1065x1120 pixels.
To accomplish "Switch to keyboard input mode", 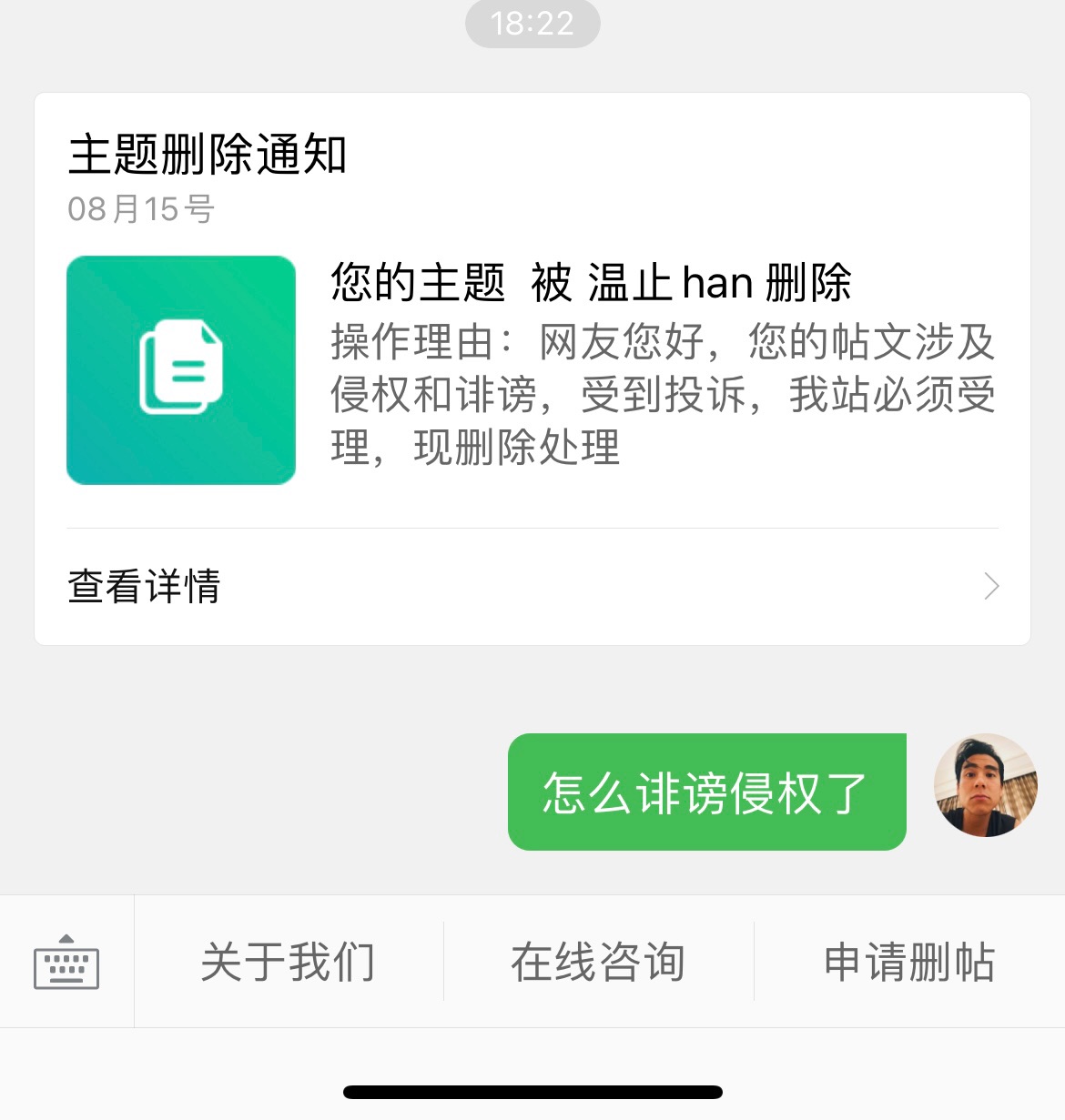I will point(66,962).
